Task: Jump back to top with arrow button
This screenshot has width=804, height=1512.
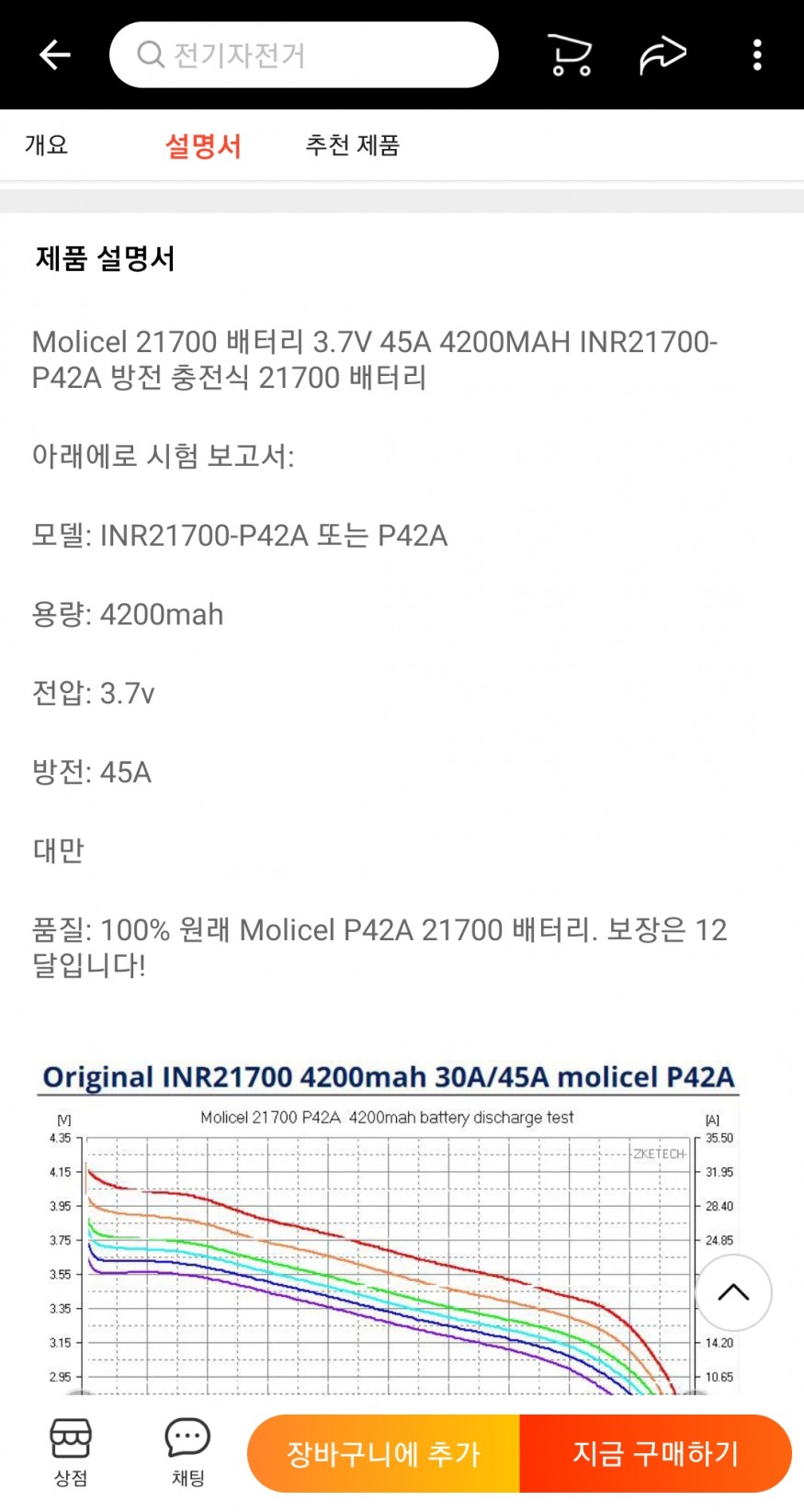Action: click(733, 1292)
